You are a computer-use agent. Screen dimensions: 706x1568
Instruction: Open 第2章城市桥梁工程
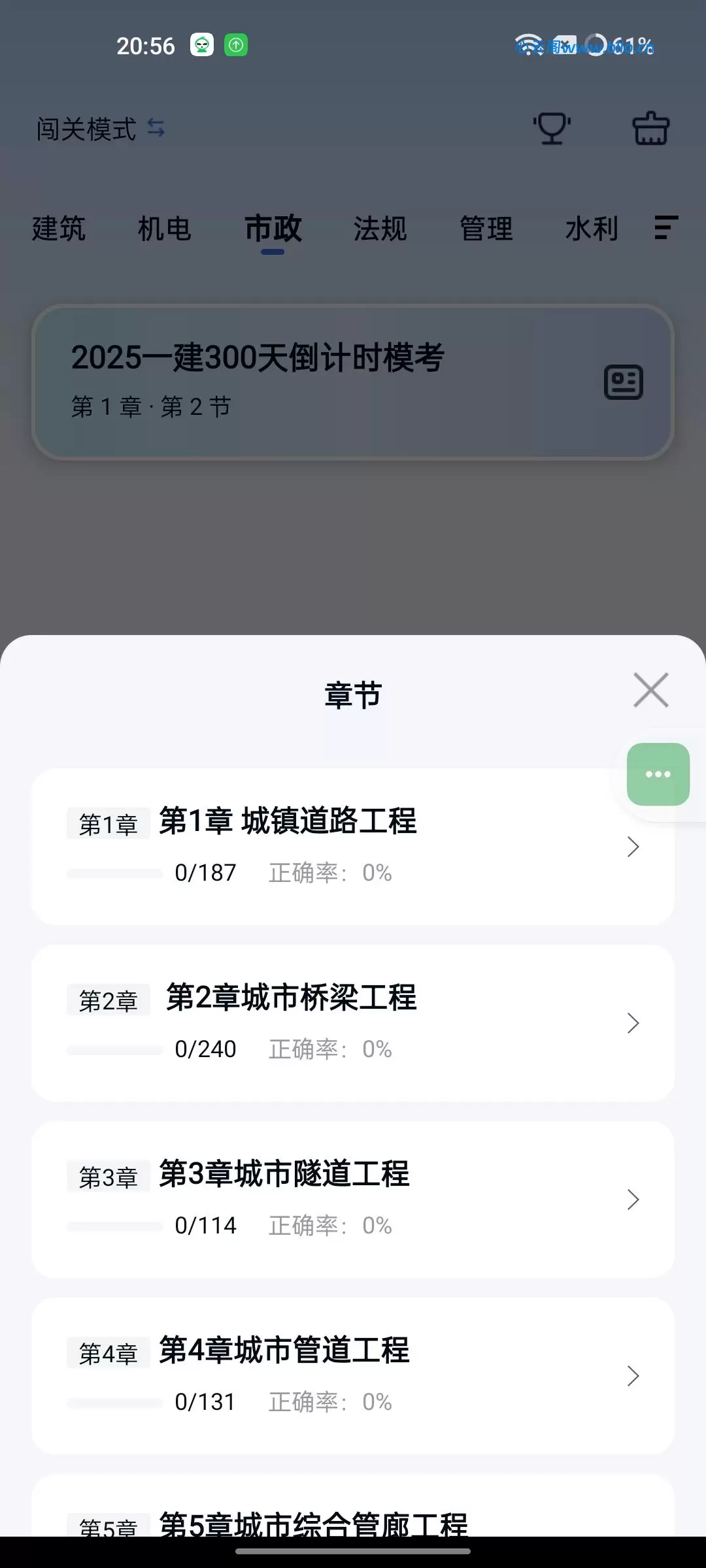(353, 1023)
